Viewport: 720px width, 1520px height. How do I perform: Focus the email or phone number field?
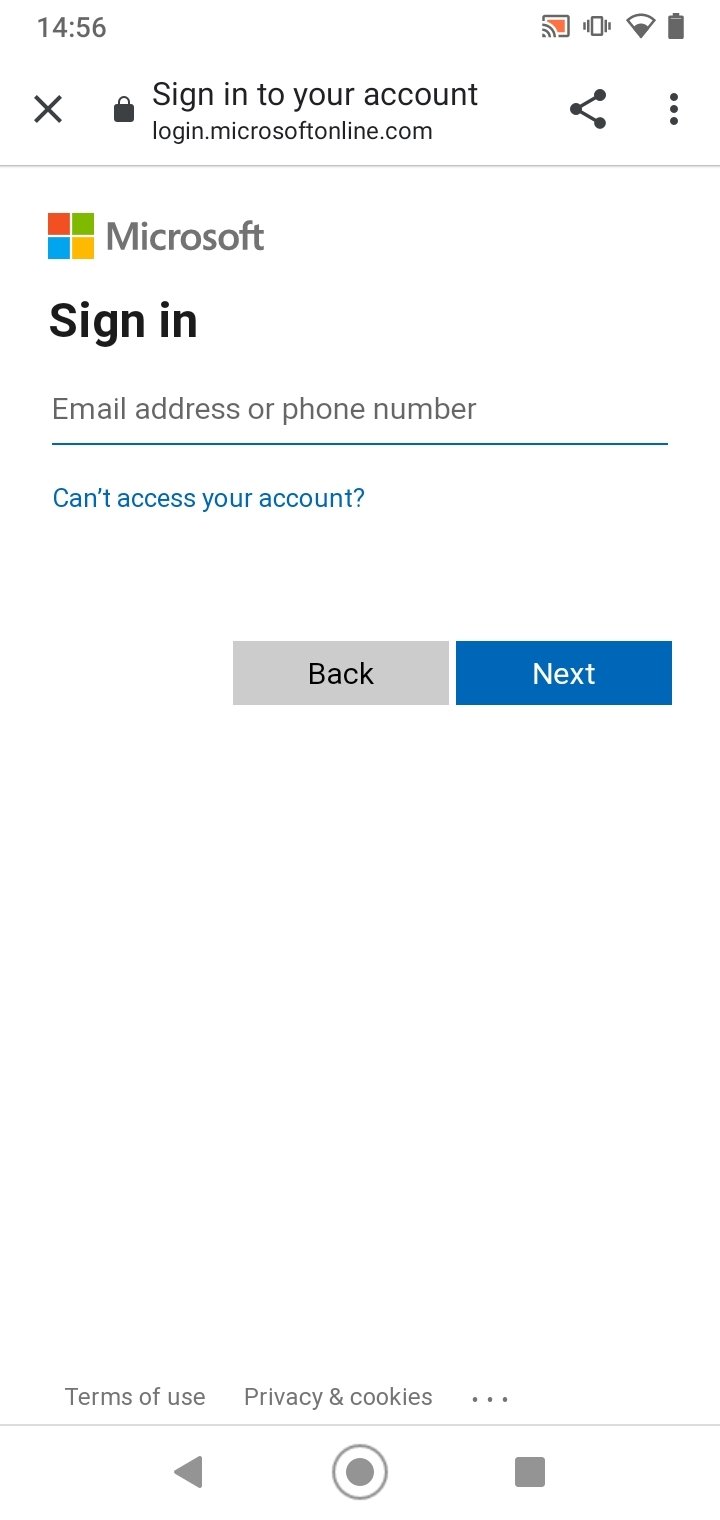click(x=360, y=410)
